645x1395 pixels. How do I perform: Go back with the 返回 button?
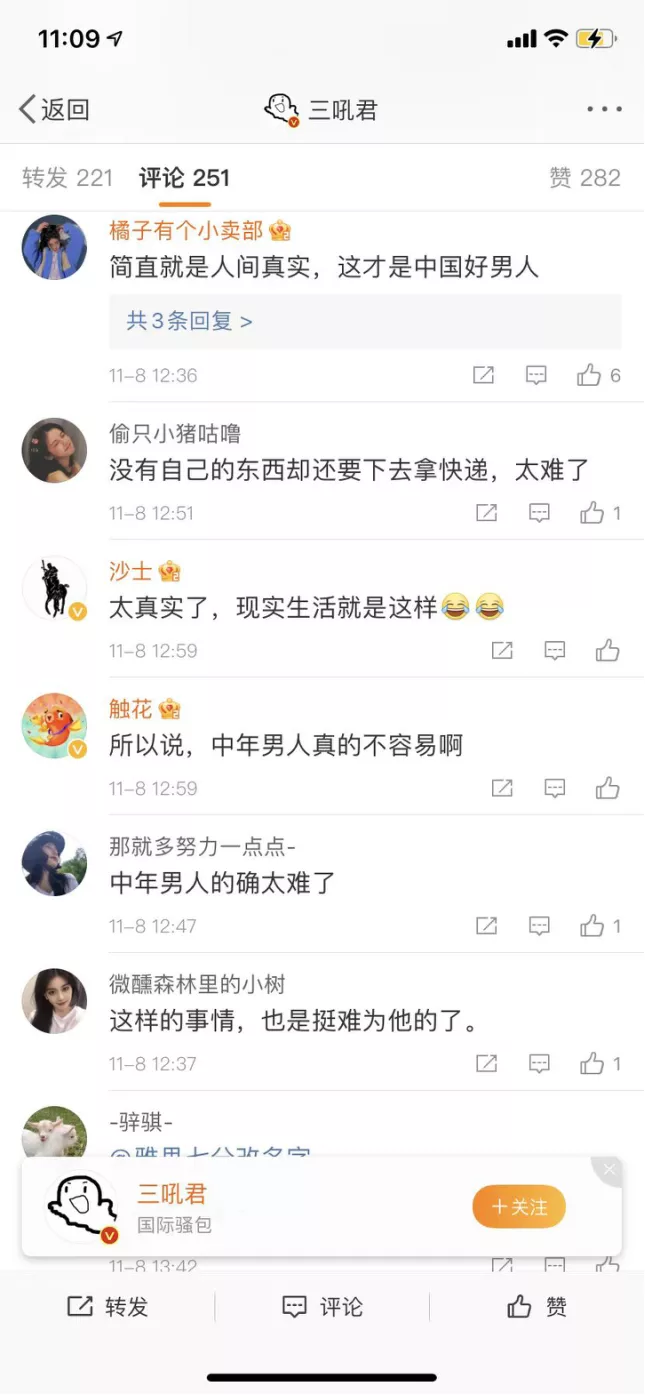(x=54, y=109)
